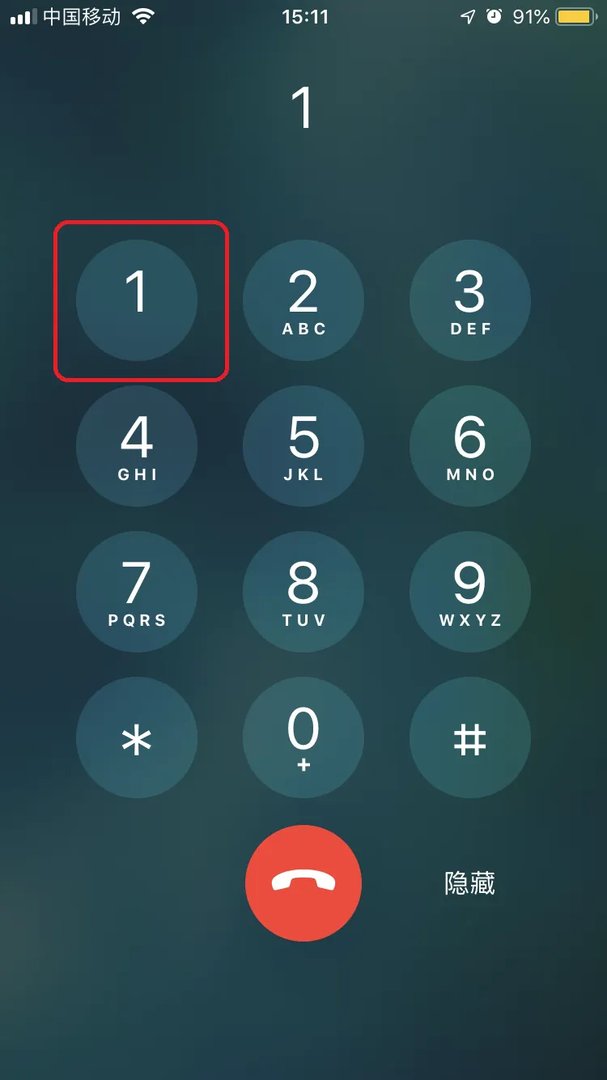Tap the 4 (GHI) key
Image resolution: width=607 pixels, height=1080 pixels.
(x=137, y=446)
